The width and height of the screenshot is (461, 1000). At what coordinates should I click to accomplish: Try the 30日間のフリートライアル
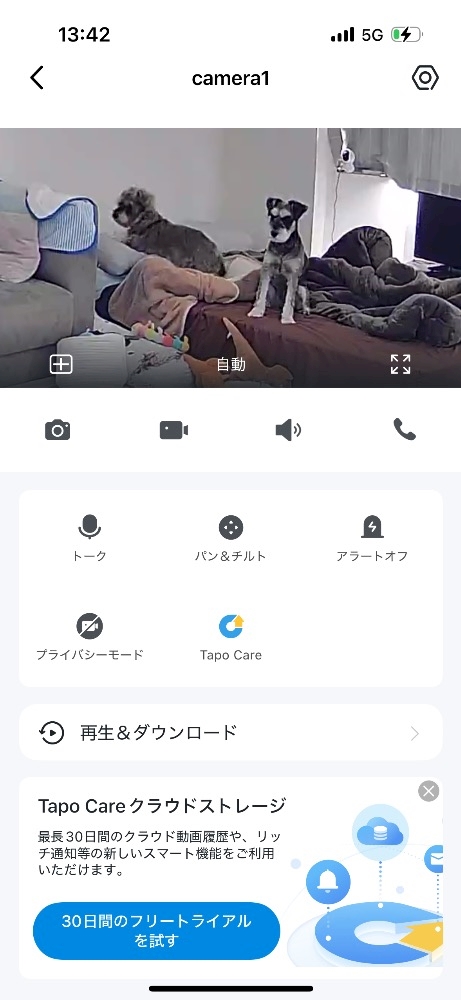[156, 930]
